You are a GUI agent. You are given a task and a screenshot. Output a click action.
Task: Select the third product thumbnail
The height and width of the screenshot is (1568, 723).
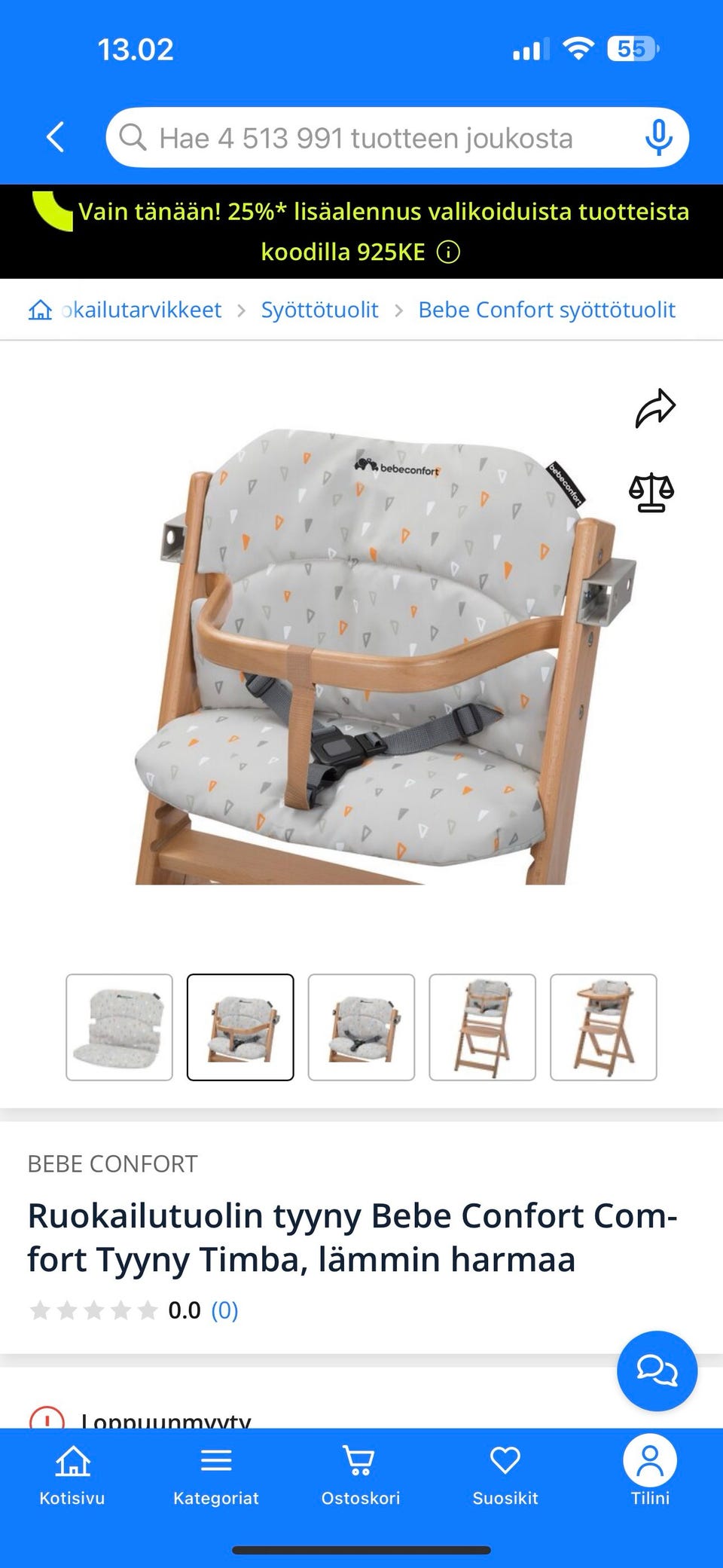(361, 1027)
